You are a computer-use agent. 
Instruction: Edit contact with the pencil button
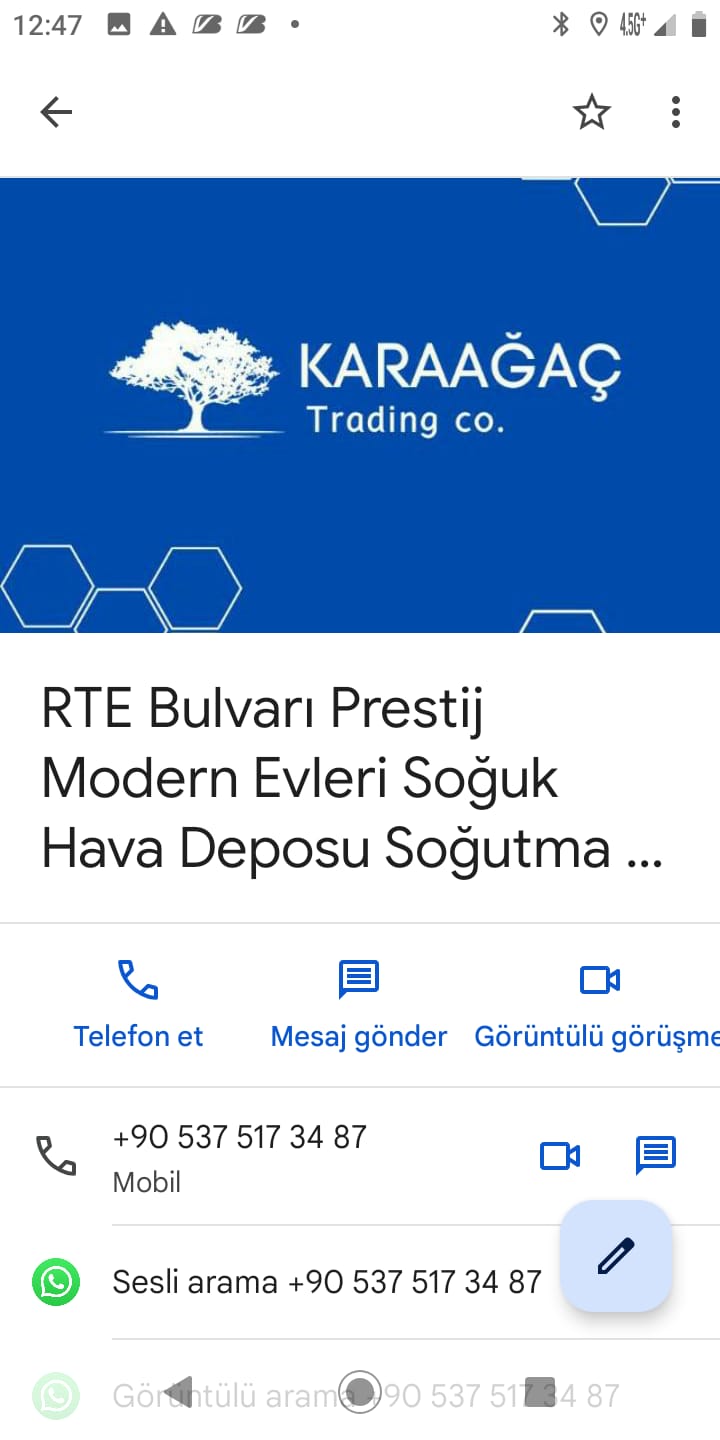[x=616, y=1256]
